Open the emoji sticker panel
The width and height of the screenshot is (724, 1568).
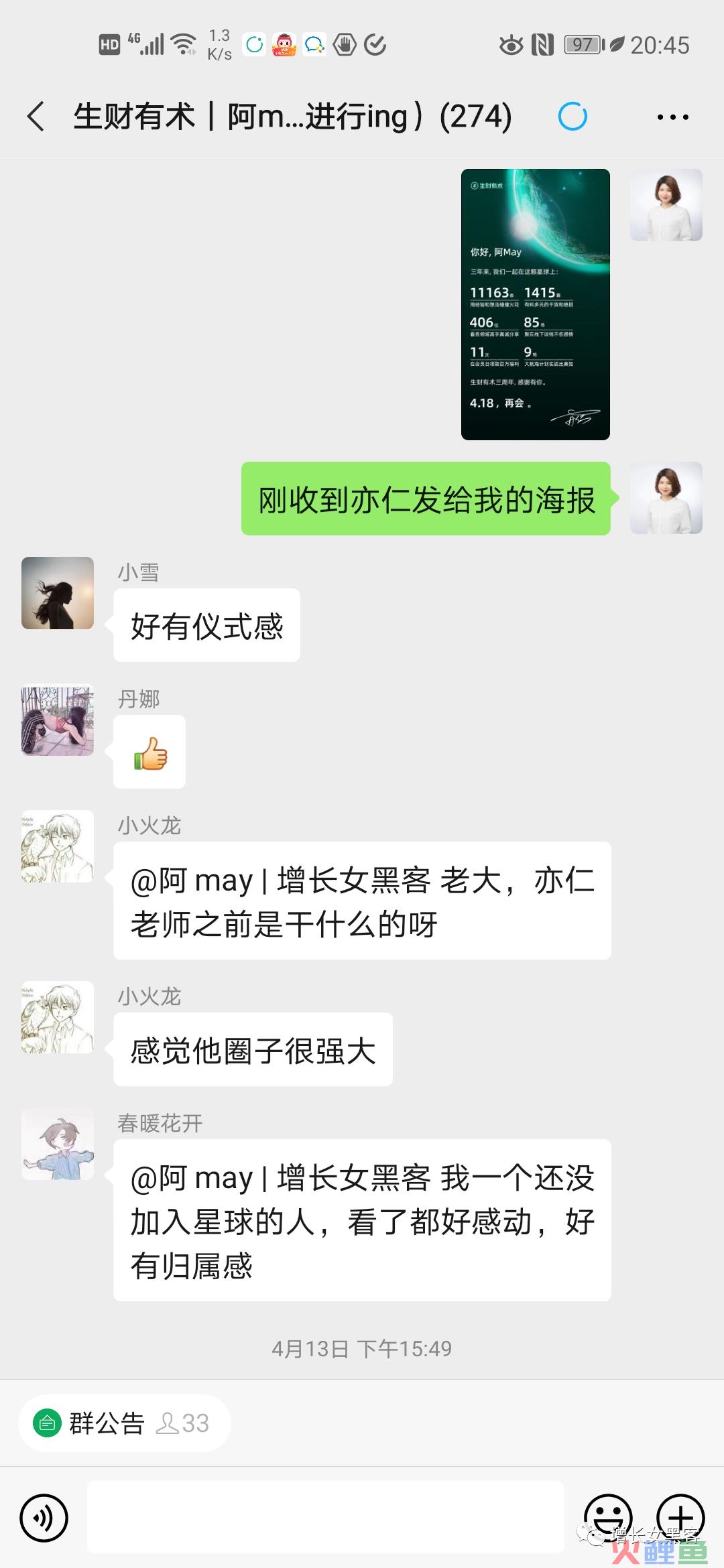pyautogui.click(x=608, y=1518)
